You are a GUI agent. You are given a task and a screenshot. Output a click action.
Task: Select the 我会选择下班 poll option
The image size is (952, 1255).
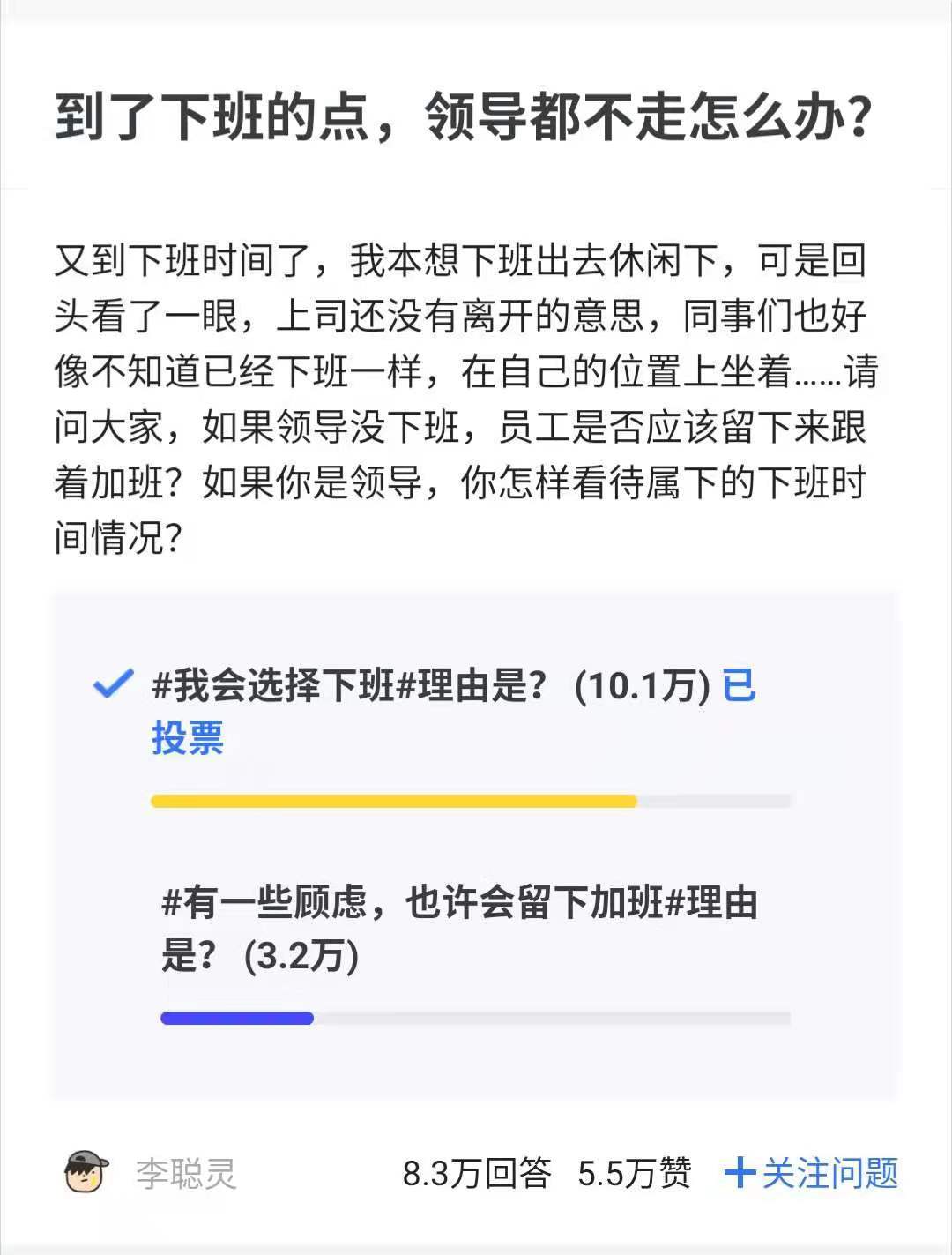coord(432,685)
